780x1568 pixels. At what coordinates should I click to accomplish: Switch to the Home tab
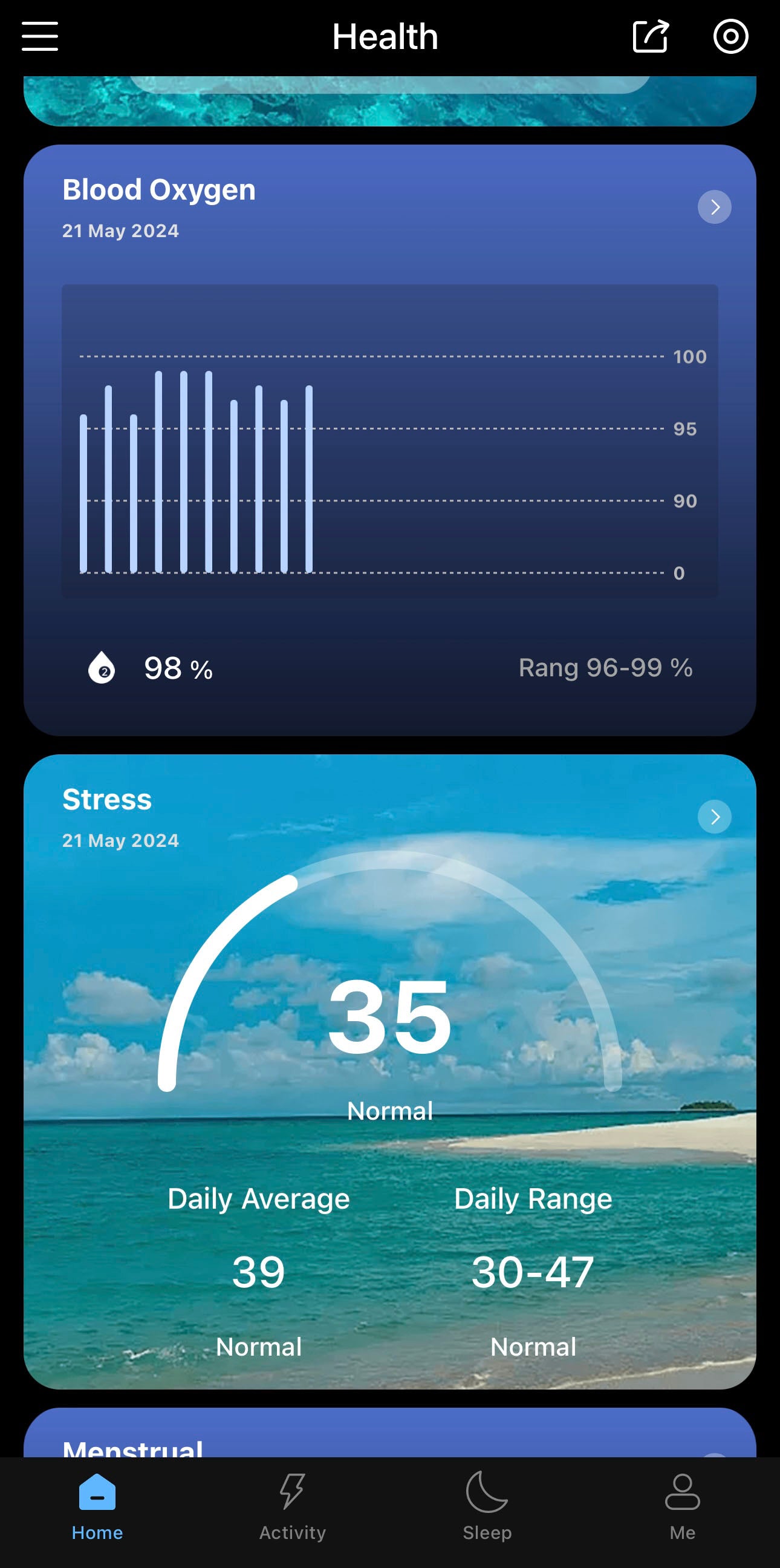click(x=97, y=1506)
